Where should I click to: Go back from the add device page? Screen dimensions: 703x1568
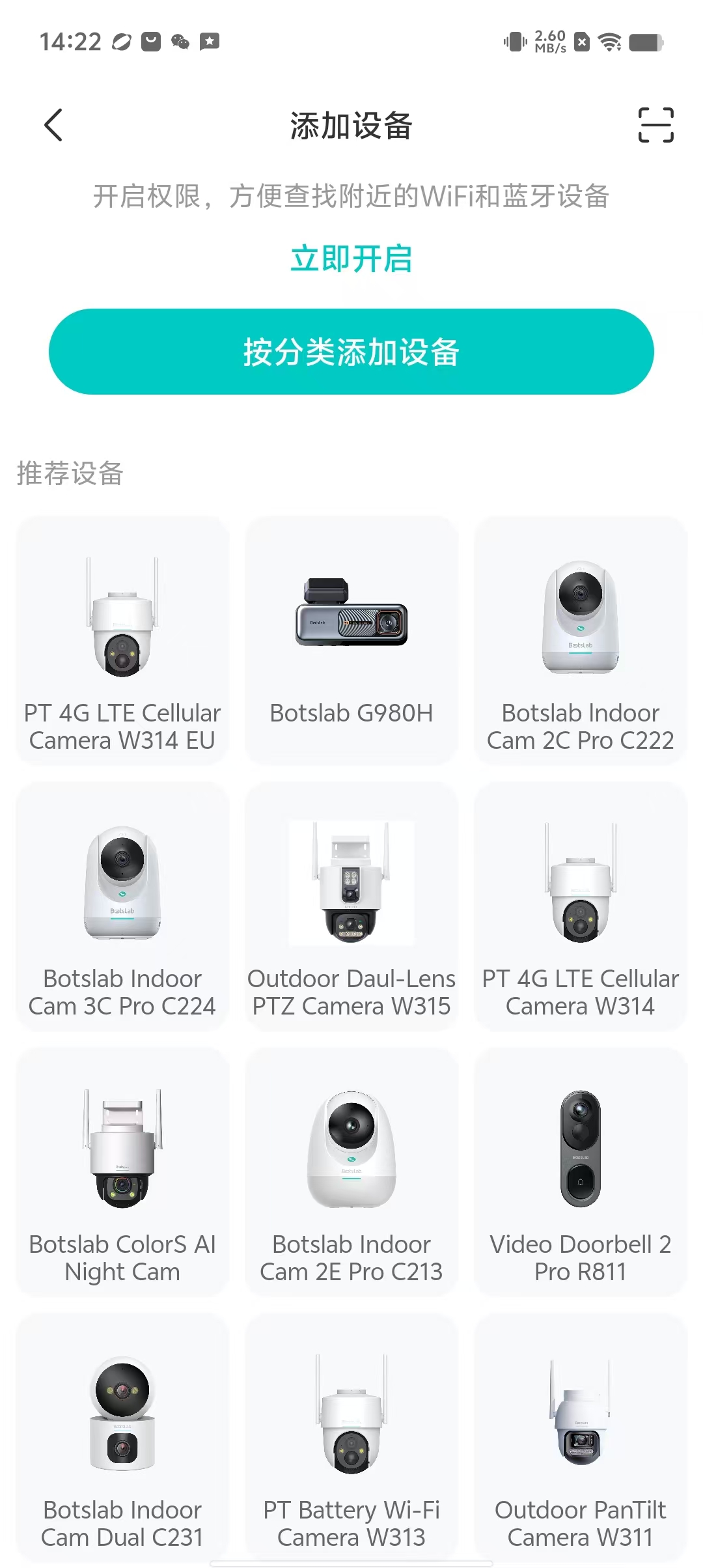click(53, 125)
